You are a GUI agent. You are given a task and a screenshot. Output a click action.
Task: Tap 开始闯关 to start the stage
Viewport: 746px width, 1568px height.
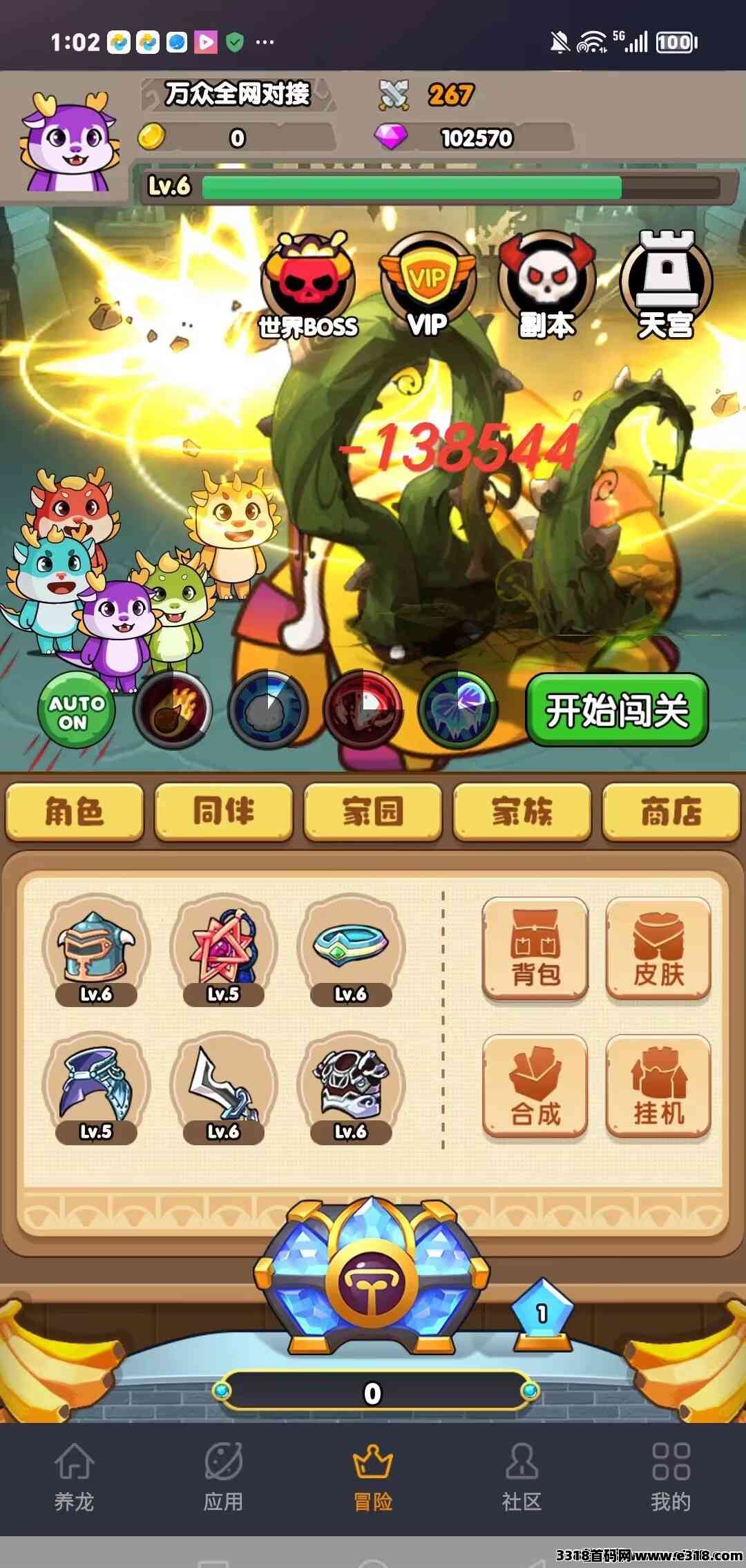(617, 710)
